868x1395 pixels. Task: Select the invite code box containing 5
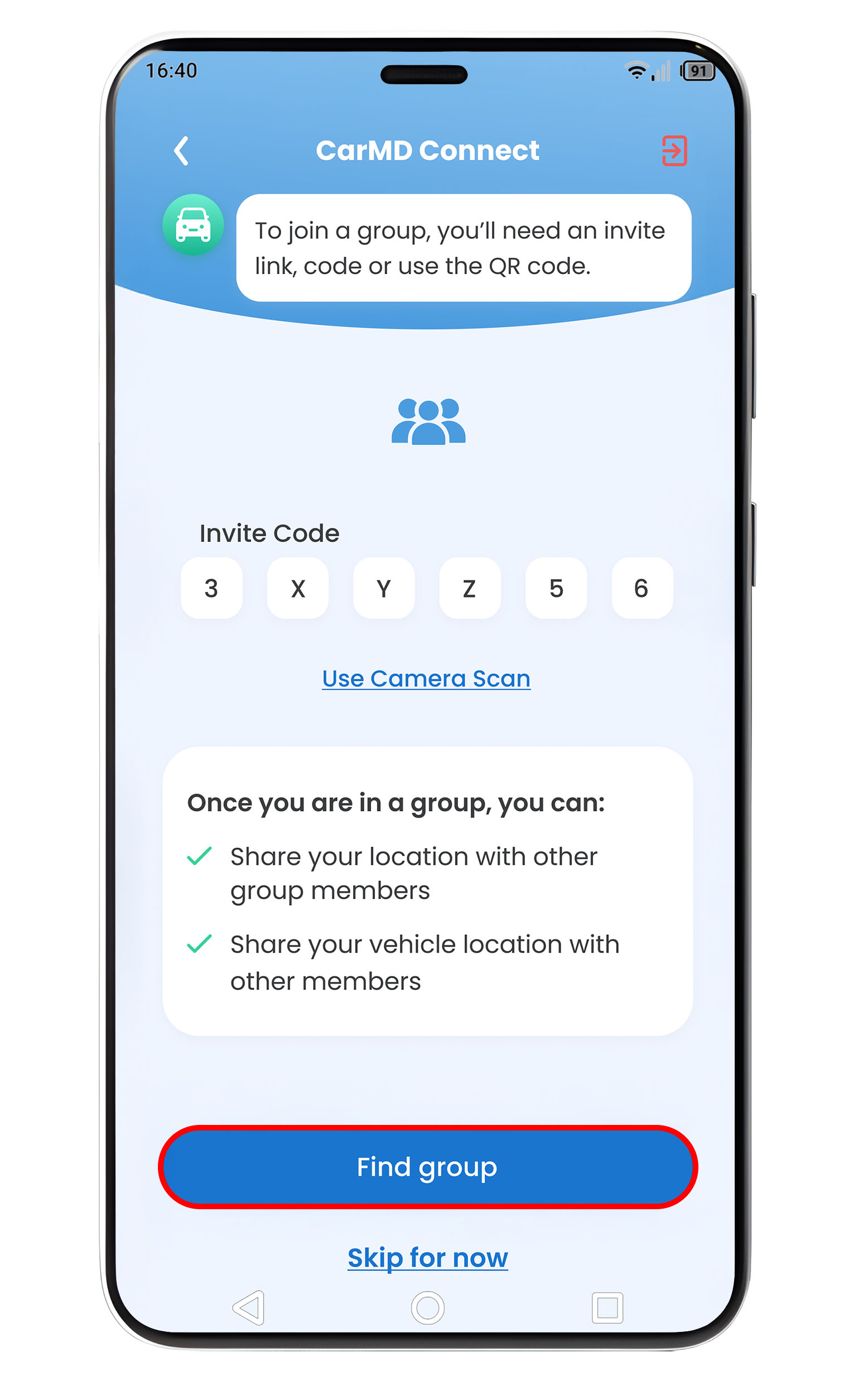[x=556, y=588]
